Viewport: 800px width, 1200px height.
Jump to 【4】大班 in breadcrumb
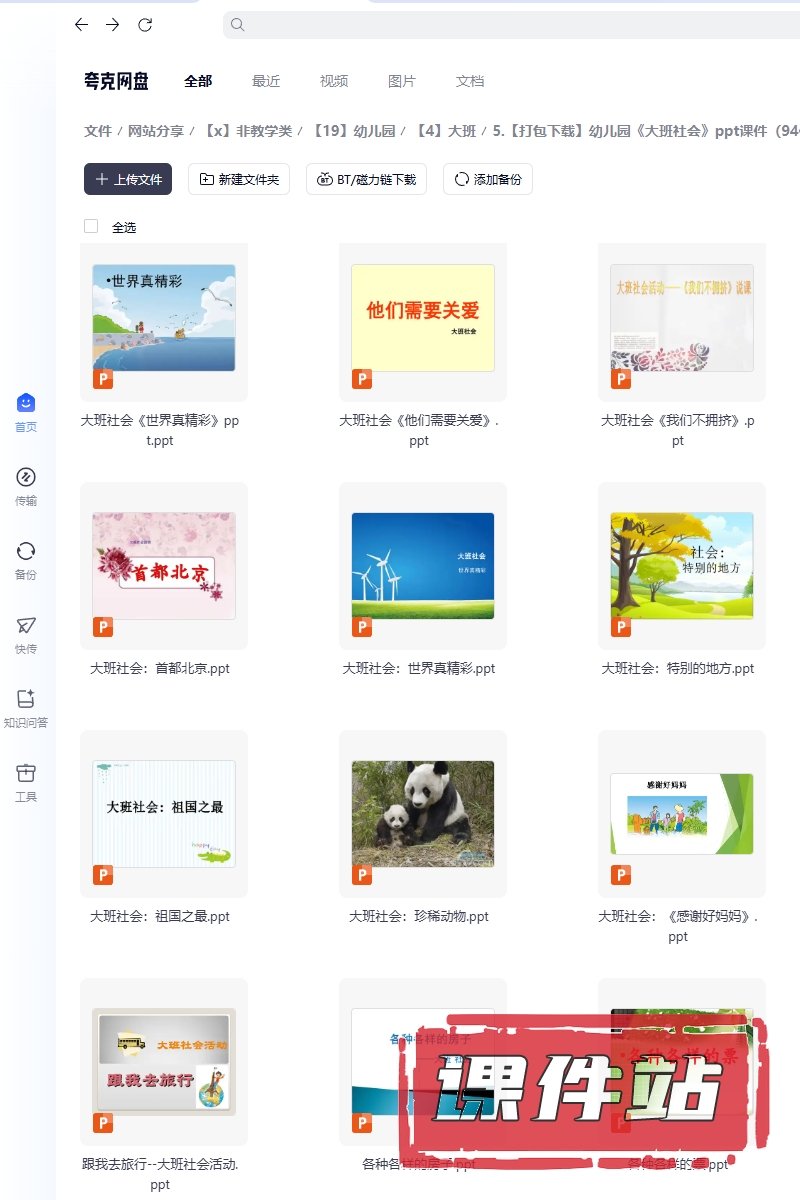click(x=446, y=131)
